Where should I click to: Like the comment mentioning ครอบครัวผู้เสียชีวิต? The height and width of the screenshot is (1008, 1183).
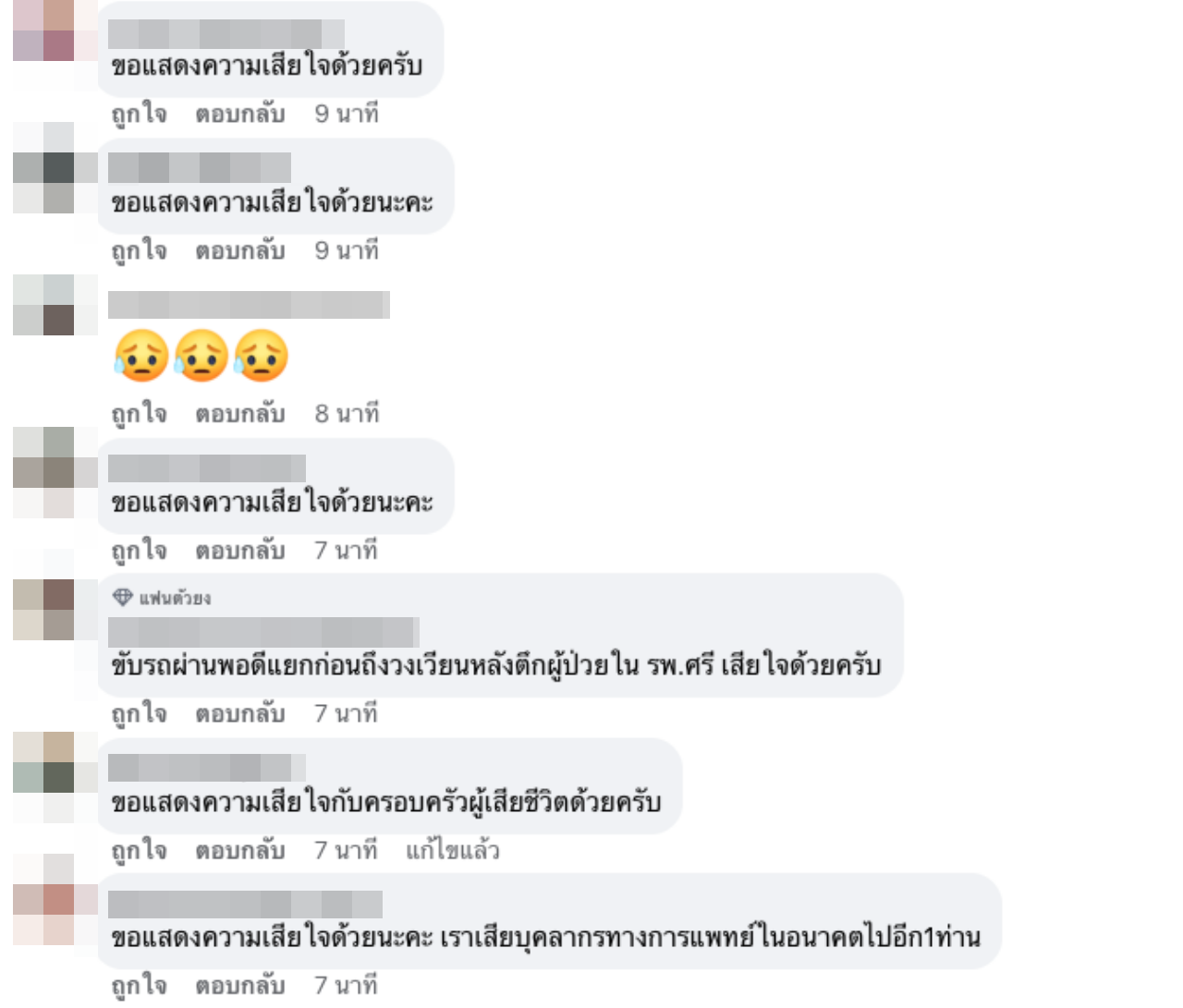click(x=139, y=851)
